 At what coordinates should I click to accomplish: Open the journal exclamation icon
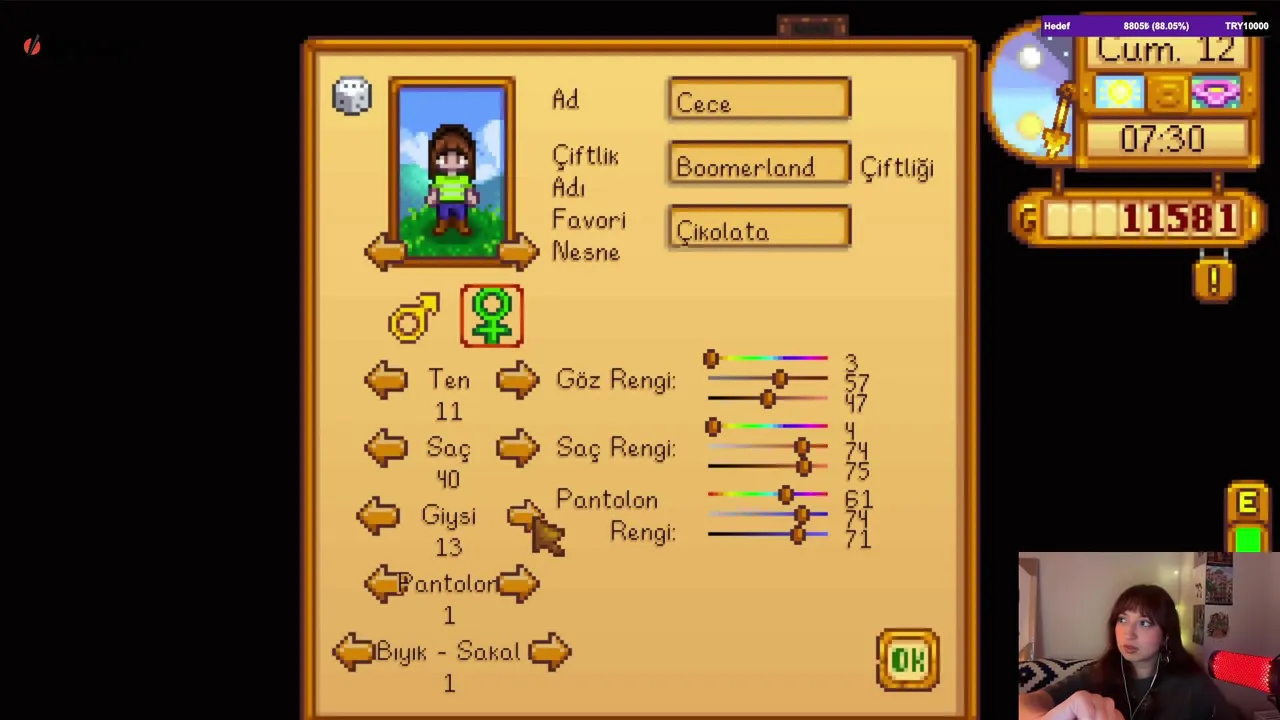1213,281
